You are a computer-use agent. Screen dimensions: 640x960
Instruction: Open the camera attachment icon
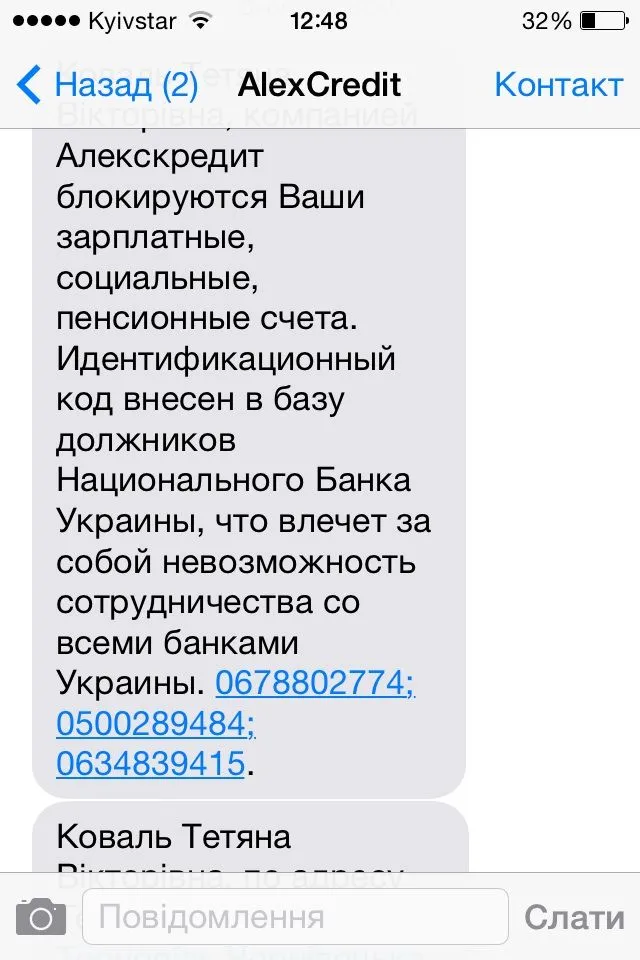(x=41, y=916)
